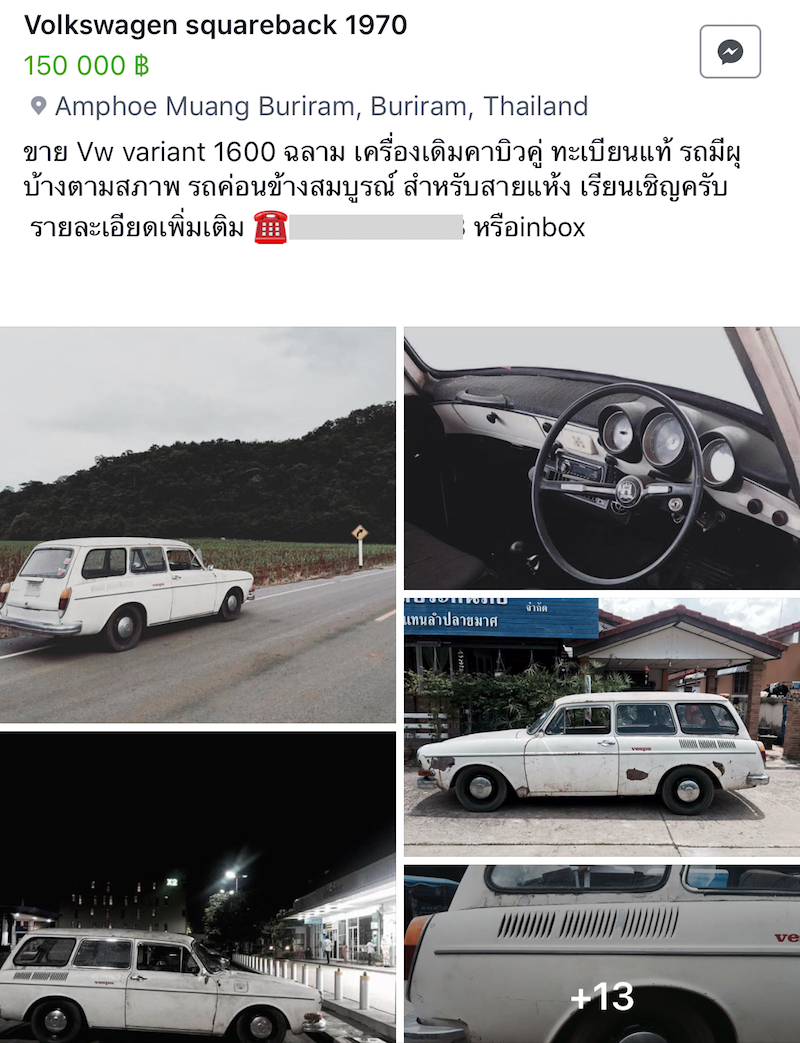Message the seller via Messenger icon
Screen dimensions: 800x1043
730,52
